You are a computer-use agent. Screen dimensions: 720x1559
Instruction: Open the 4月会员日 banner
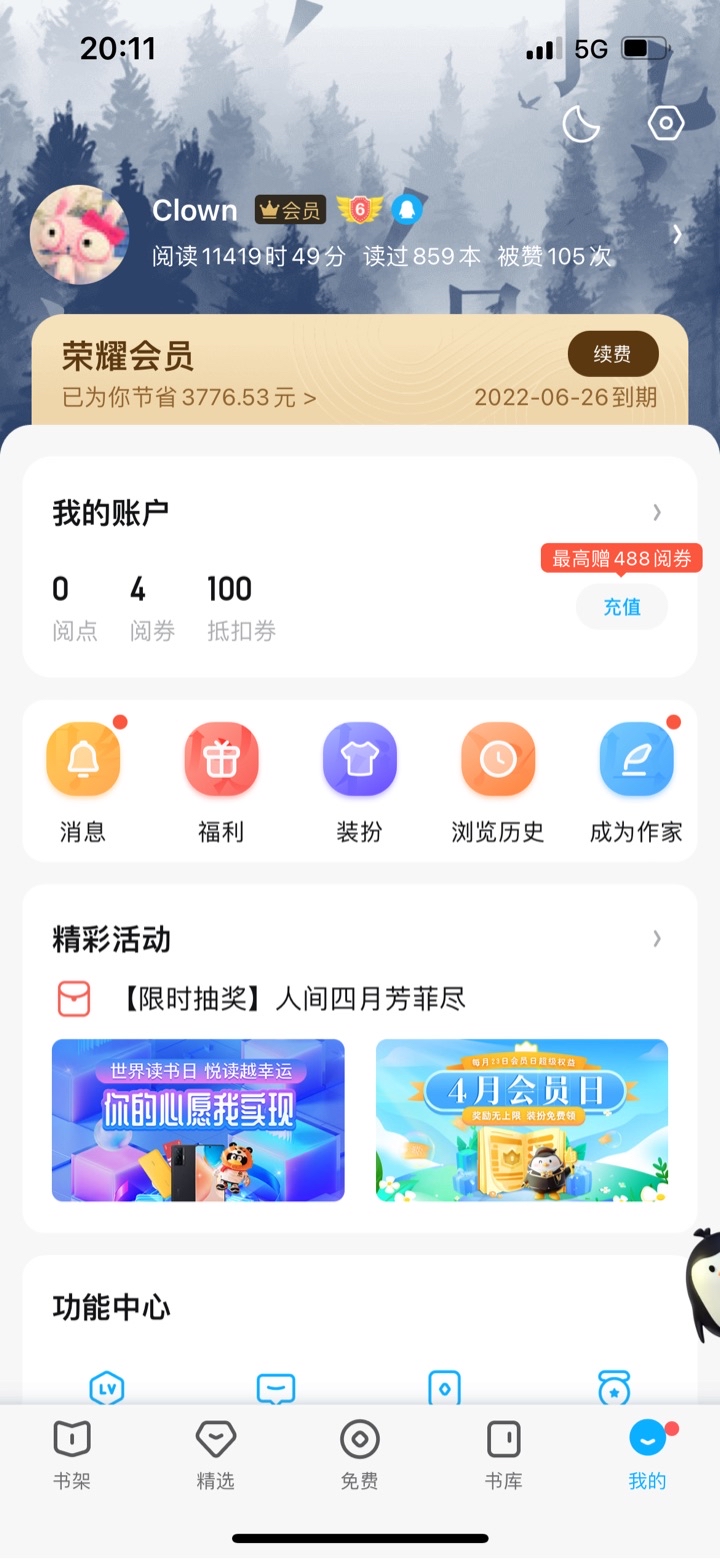pos(521,1120)
